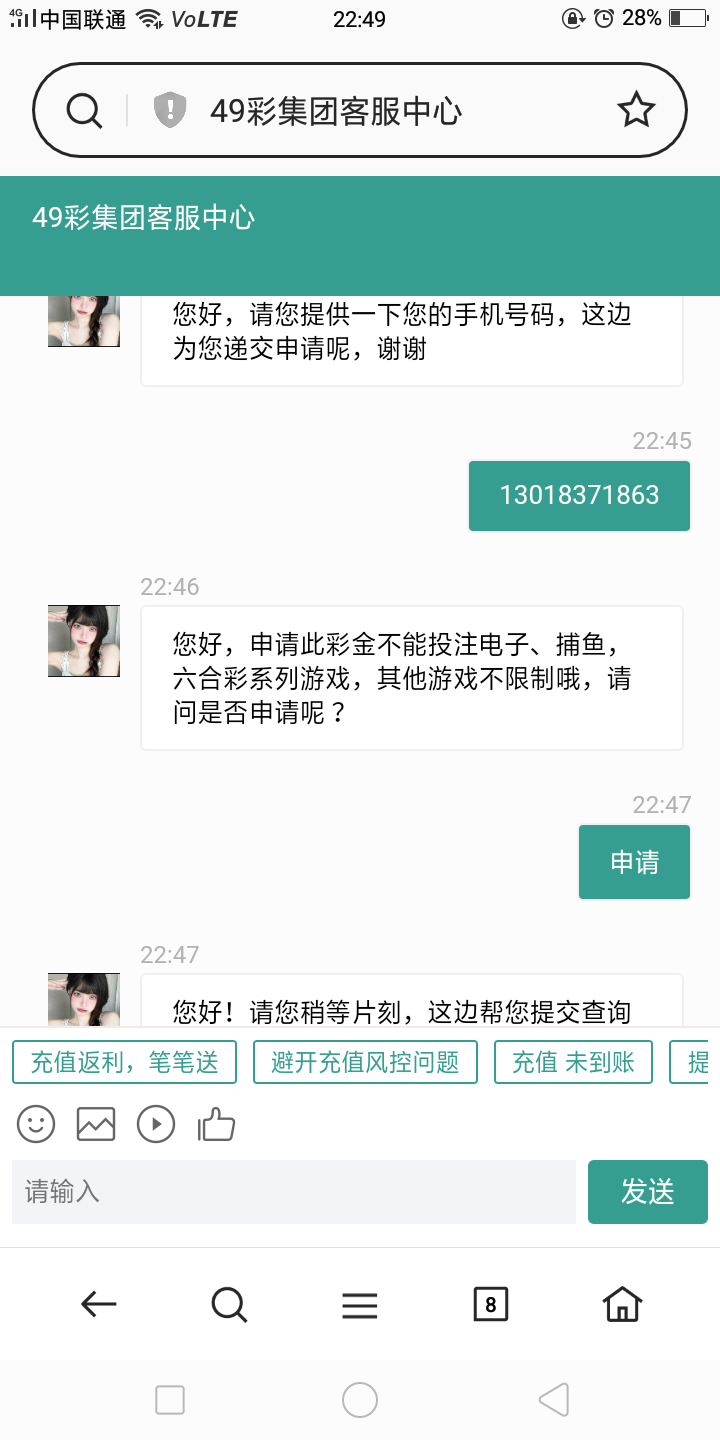The image size is (720, 1440).
Task: Tap the 请输入 message input field
Action: [x=293, y=1192]
